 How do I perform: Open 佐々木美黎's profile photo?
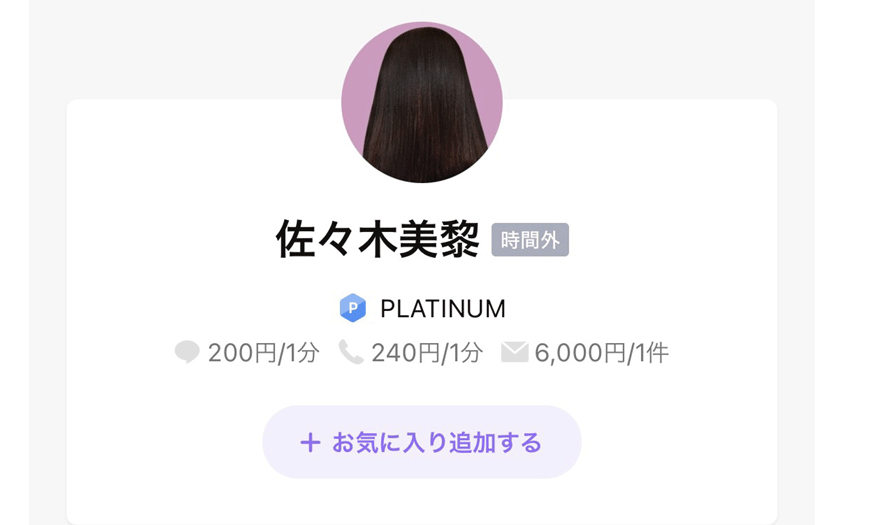421,102
